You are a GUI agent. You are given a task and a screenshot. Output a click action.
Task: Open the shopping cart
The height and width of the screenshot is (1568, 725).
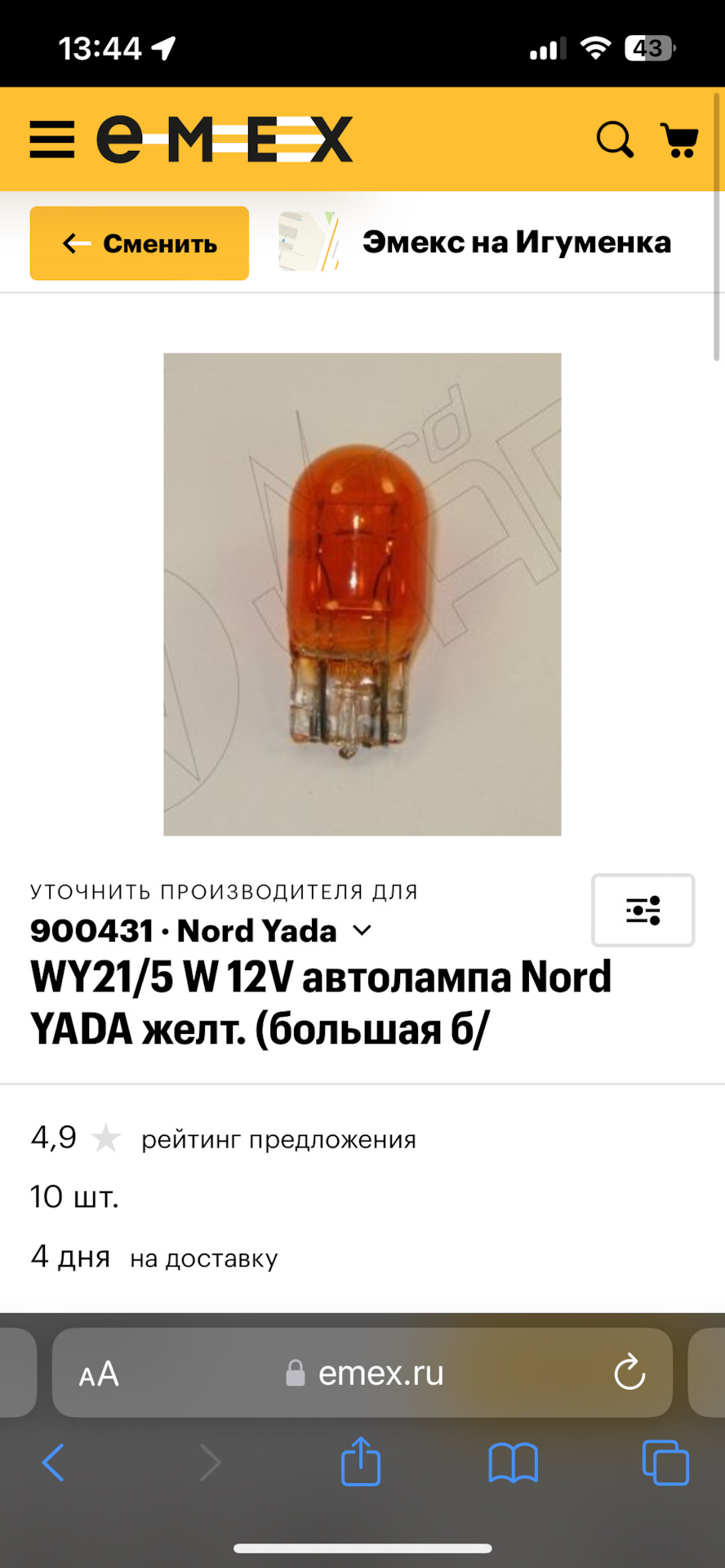tap(678, 140)
